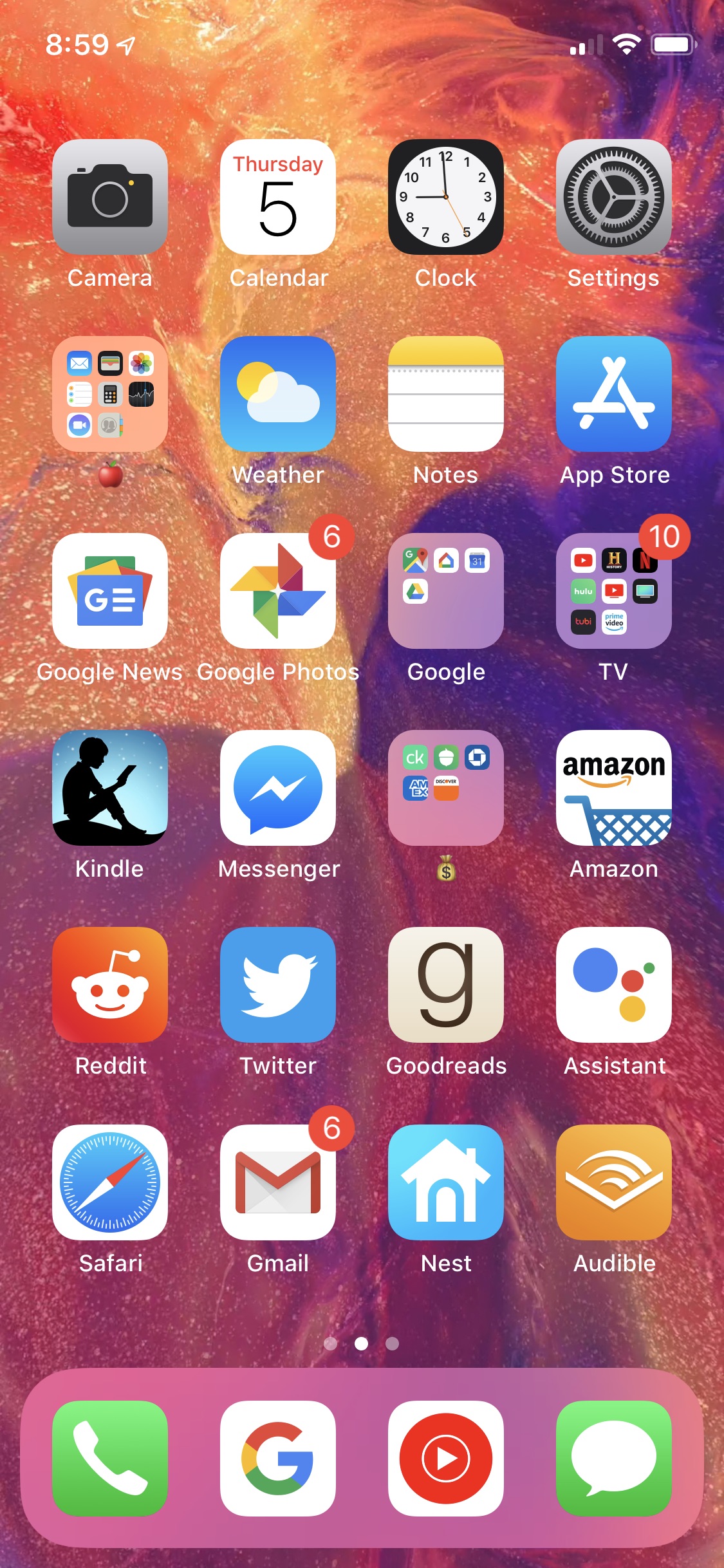
Task: Open Facebook Messenger
Action: pos(278,788)
